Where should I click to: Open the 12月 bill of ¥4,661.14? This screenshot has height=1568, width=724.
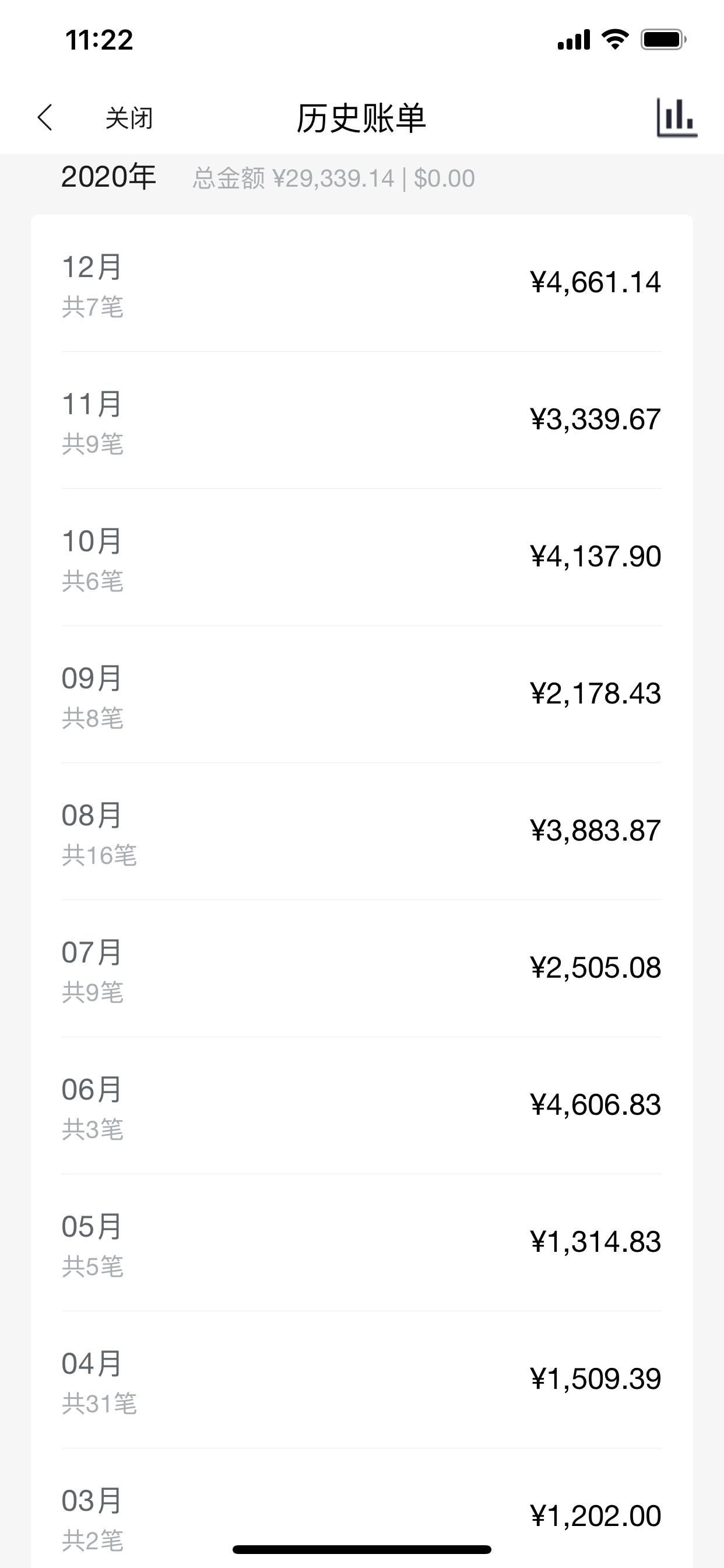pos(362,283)
